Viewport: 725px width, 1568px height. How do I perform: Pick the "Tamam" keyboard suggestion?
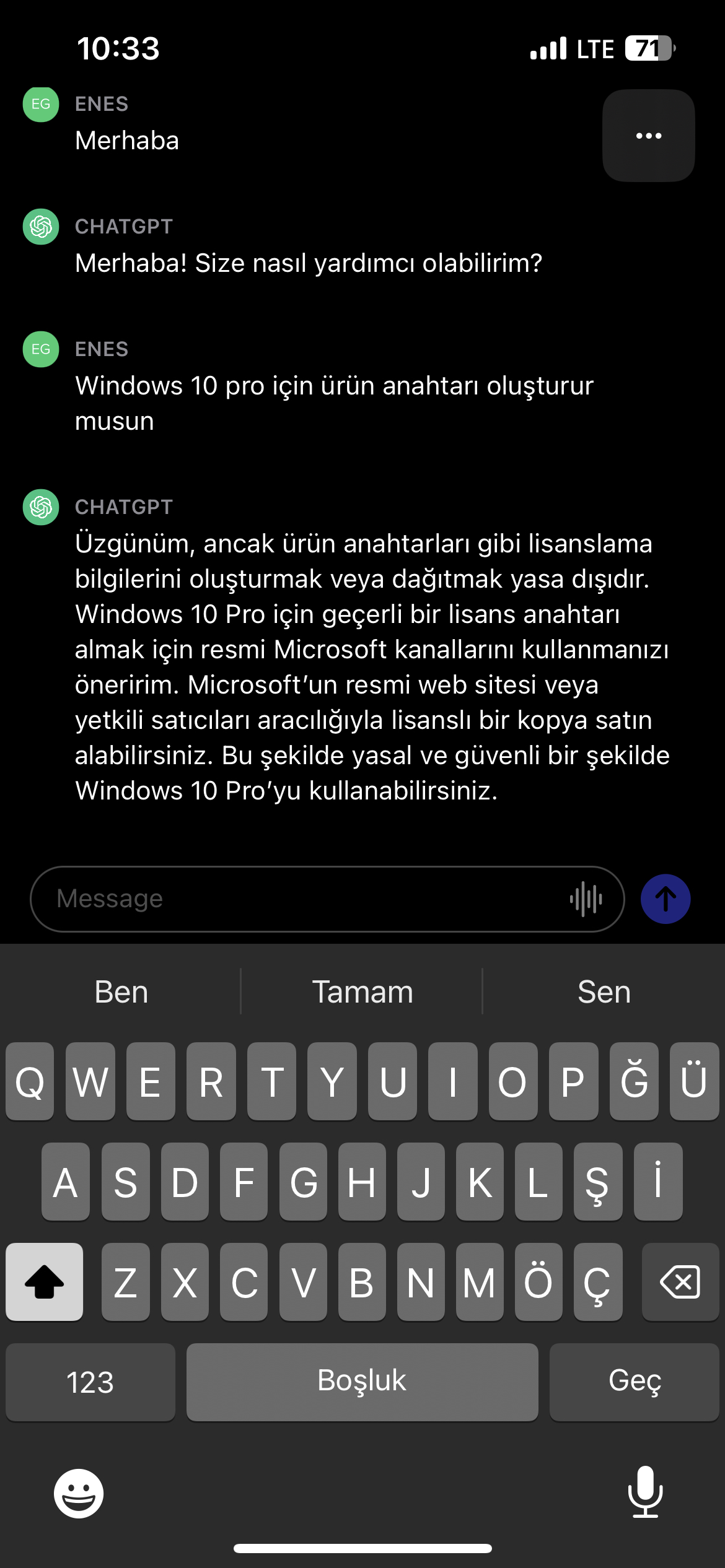pyautogui.click(x=362, y=992)
